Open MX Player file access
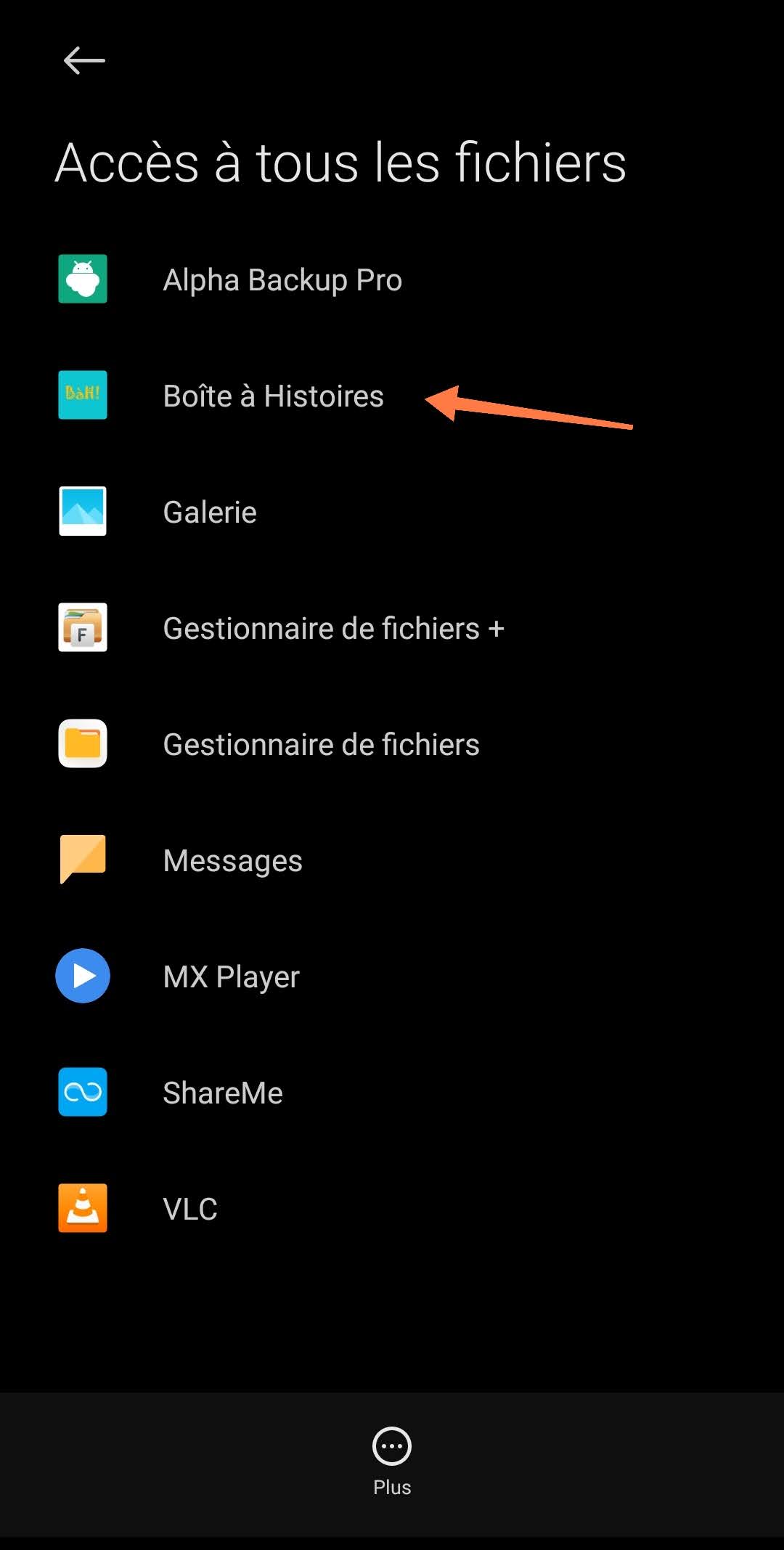 point(392,976)
